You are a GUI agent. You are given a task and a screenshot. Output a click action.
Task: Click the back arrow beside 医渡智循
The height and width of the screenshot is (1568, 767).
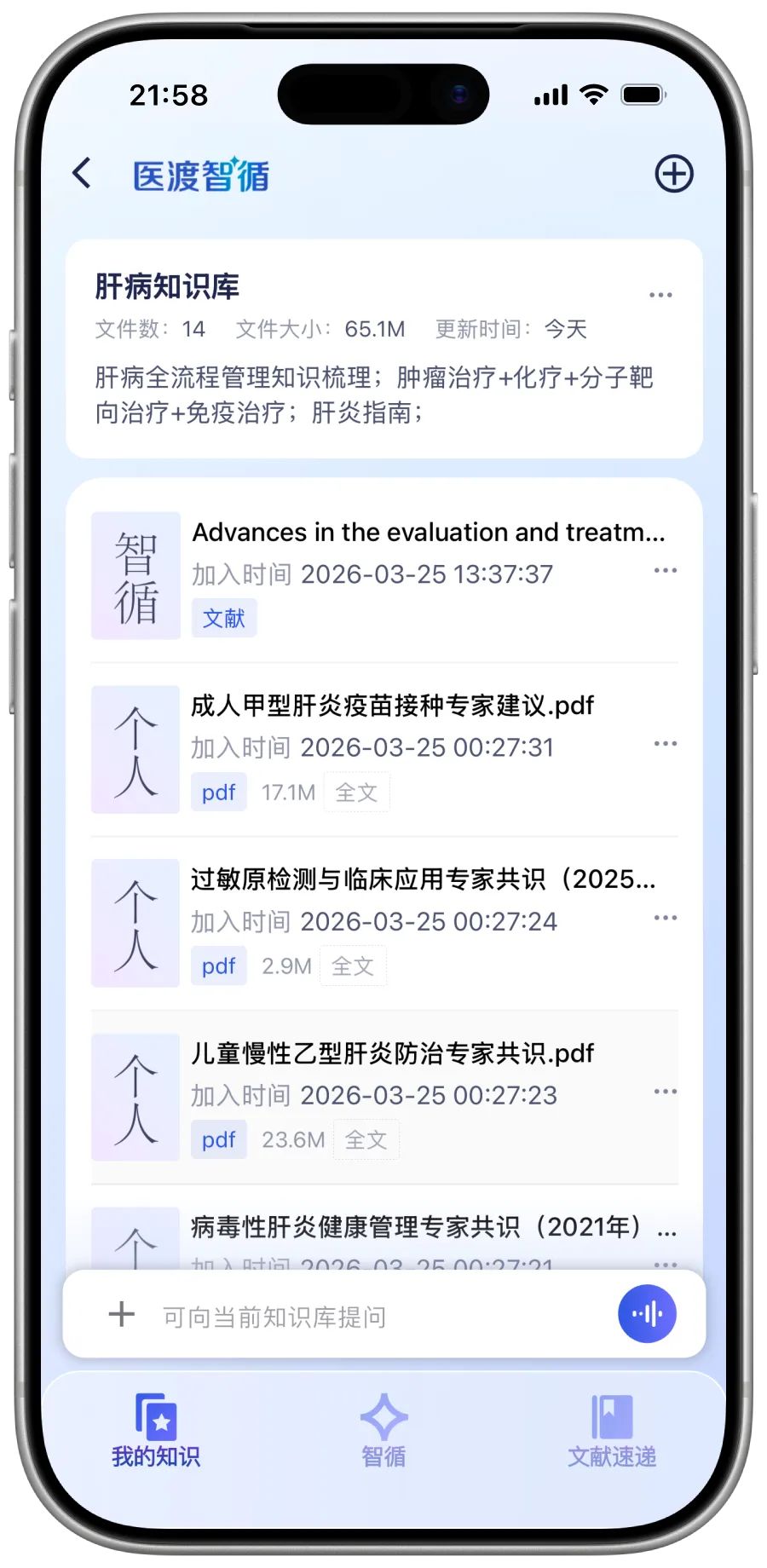click(x=82, y=173)
